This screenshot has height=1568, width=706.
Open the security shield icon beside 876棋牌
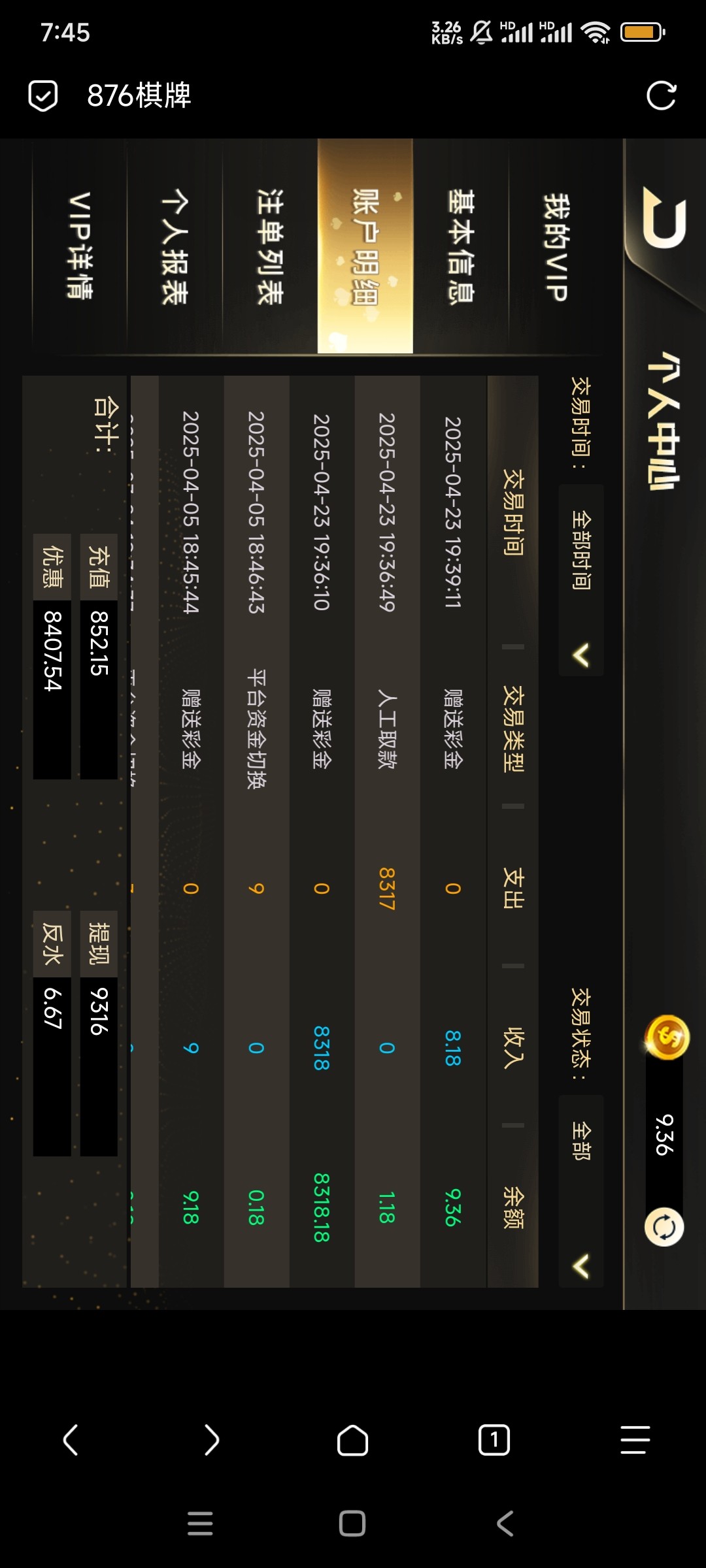point(43,96)
